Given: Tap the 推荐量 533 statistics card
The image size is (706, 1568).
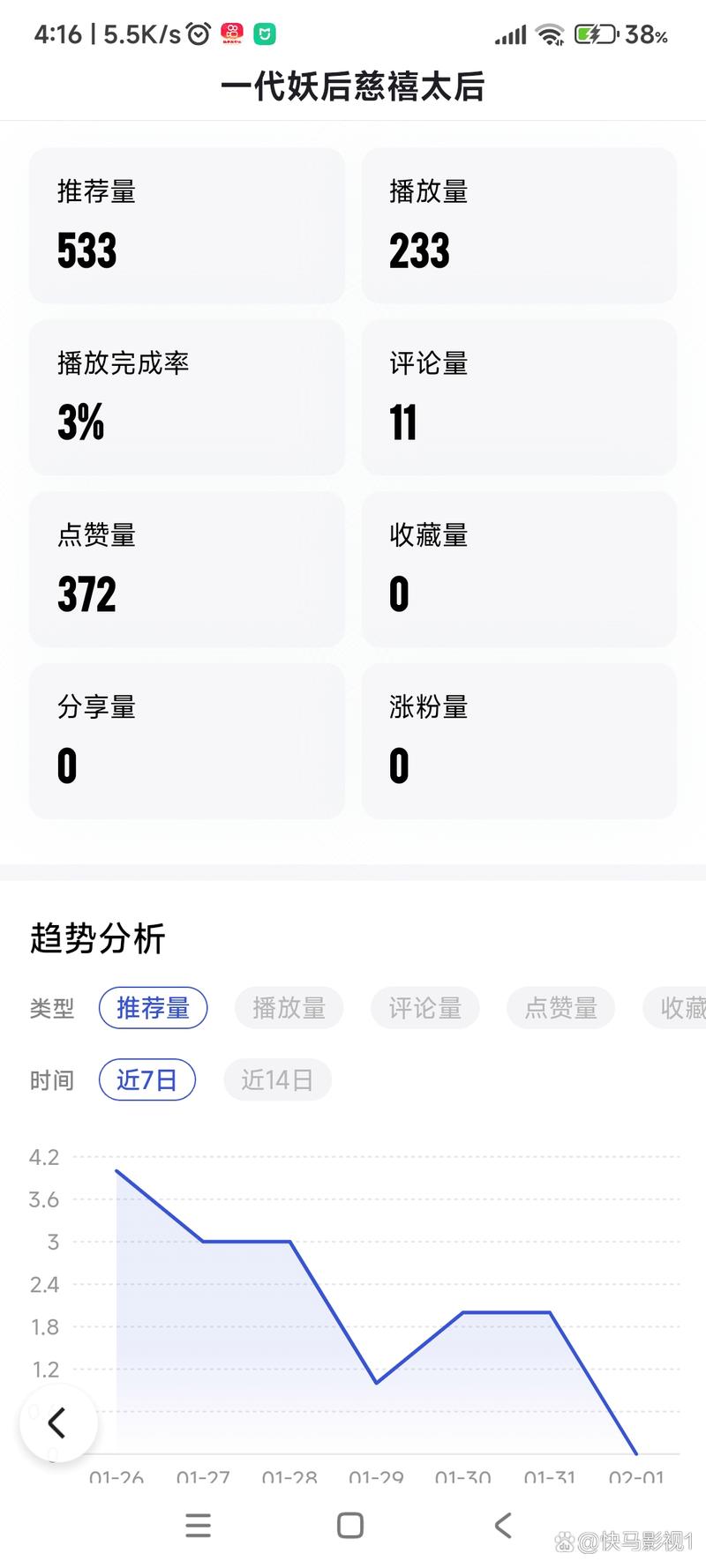Looking at the screenshot, I should (187, 225).
